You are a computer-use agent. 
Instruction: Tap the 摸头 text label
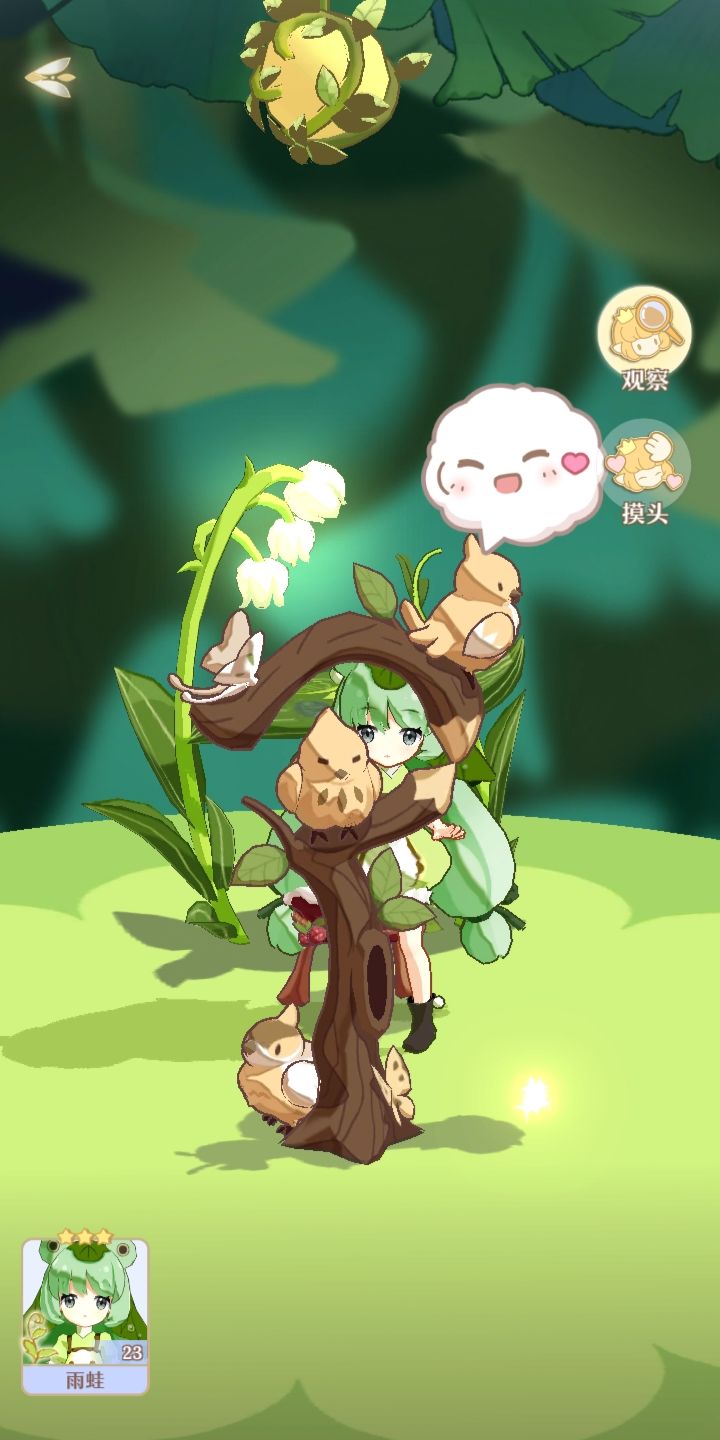[x=644, y=510]
